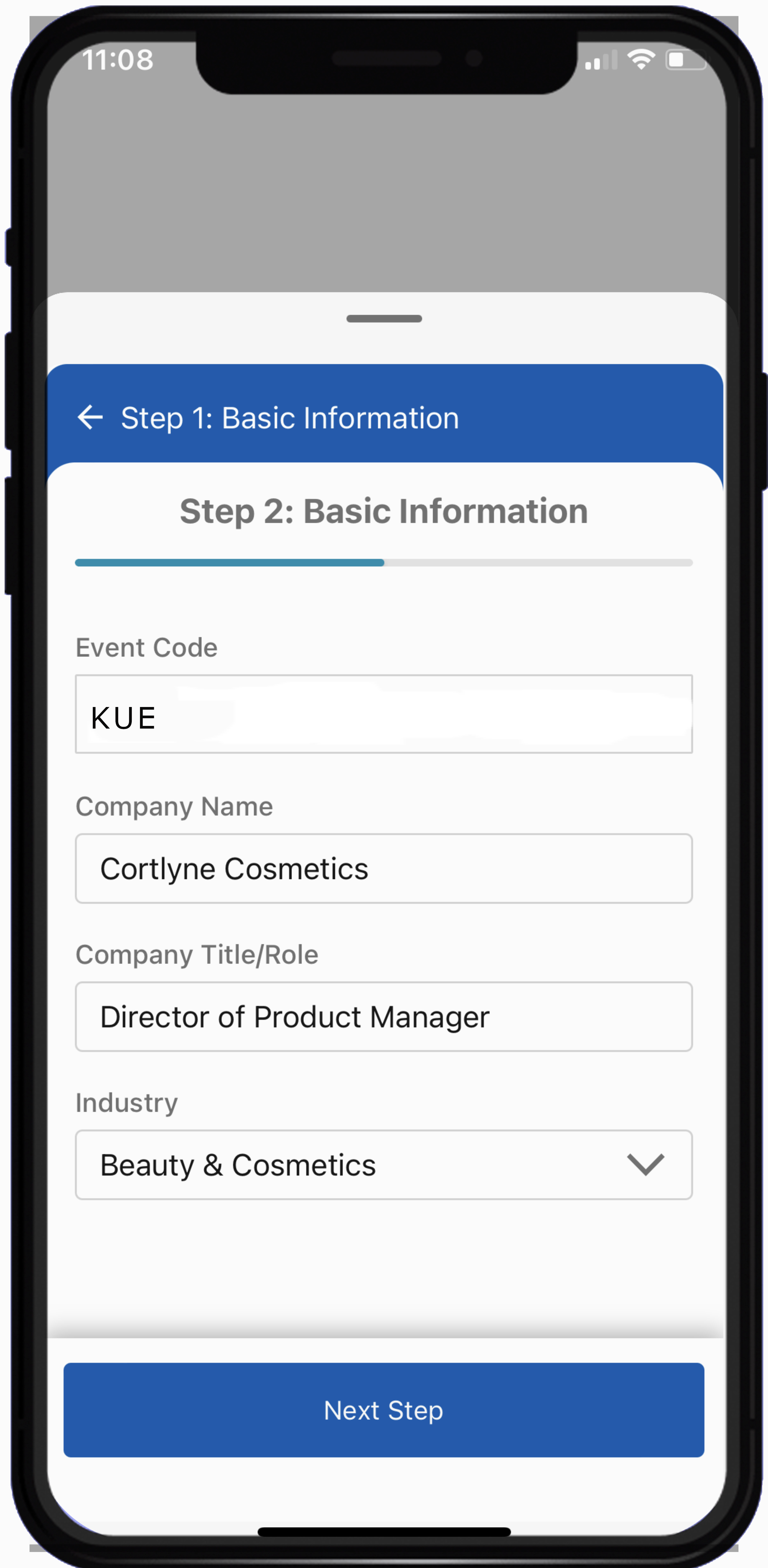Image resolution: width=768 pixels, height=1568 pixels.
Task: Expand the Industry dropdown
Action: click(383, 1165)
